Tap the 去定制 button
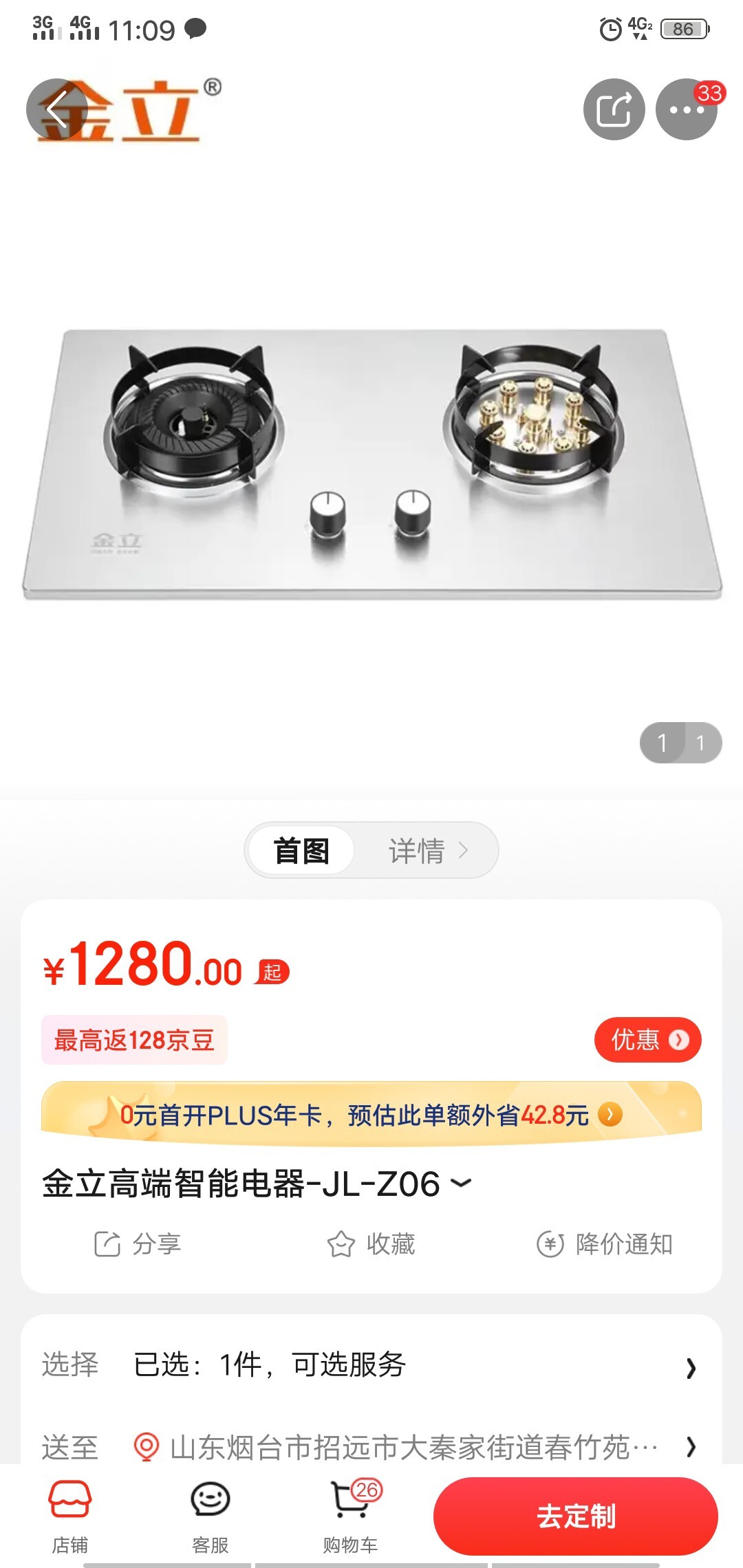This screenshot has width=743, height=1568. click(x=575, y=1516)
